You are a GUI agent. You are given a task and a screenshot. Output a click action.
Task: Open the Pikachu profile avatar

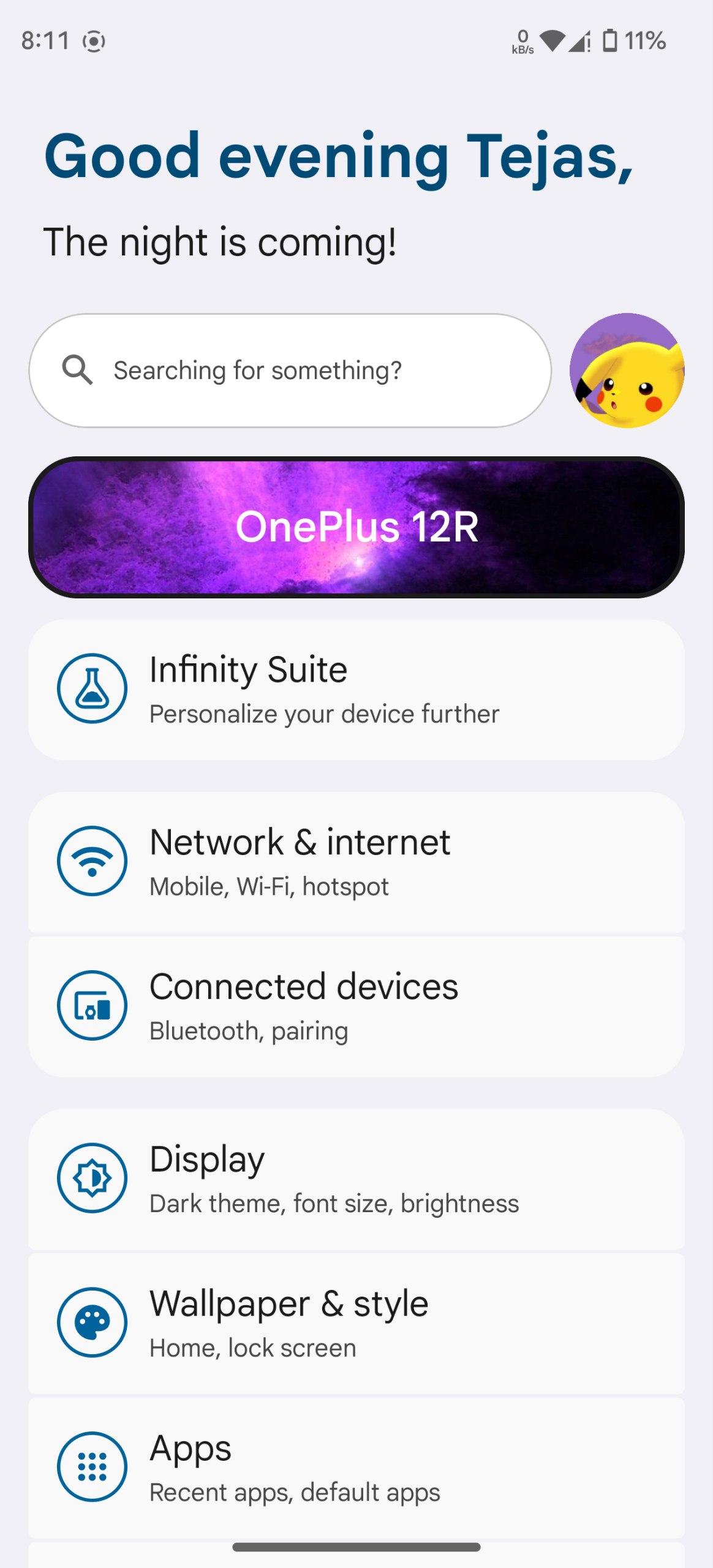pyautogui.click(x=627, y=371)
